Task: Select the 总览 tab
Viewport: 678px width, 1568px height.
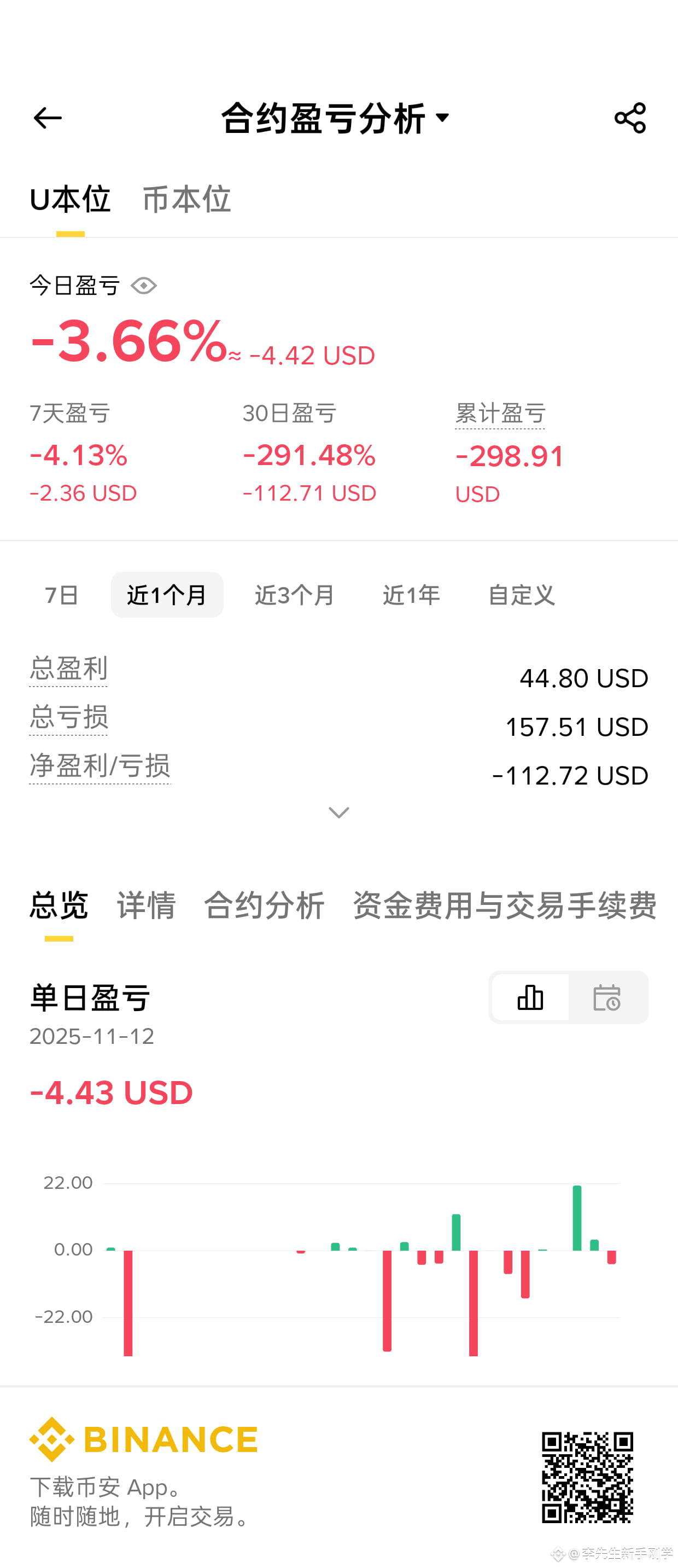Action: tap(59, 905)
